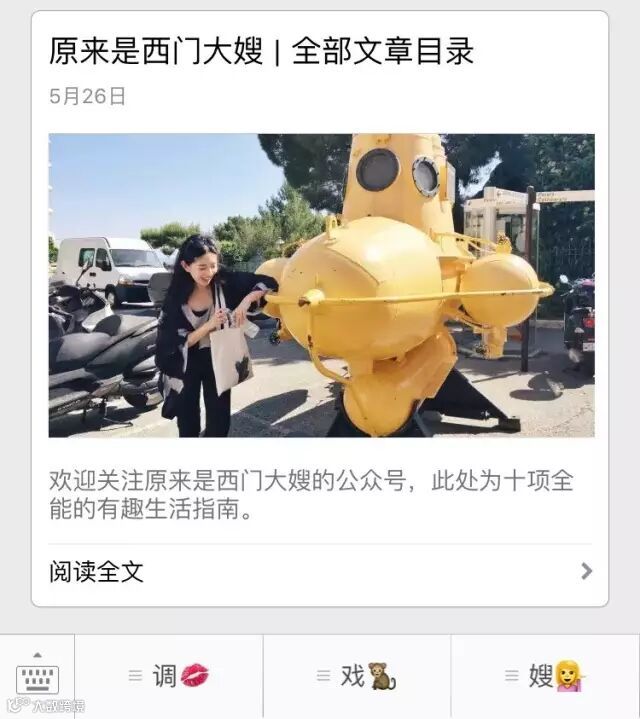The width and height of the screenshot is (640, 719).
Task: Switch to keyboard input mode
Action: (37, 677)
